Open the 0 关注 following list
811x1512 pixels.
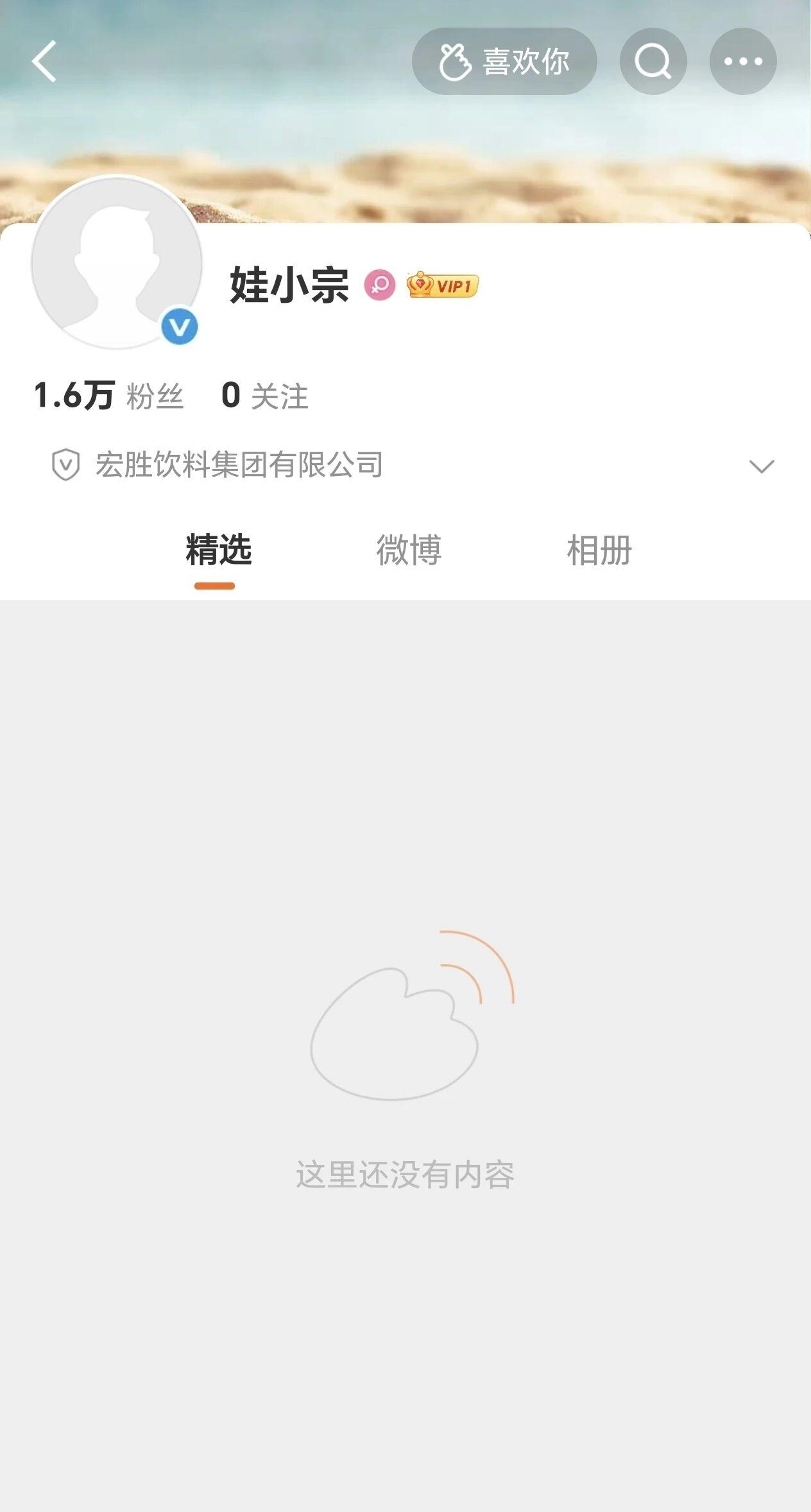tap(264, 395)
